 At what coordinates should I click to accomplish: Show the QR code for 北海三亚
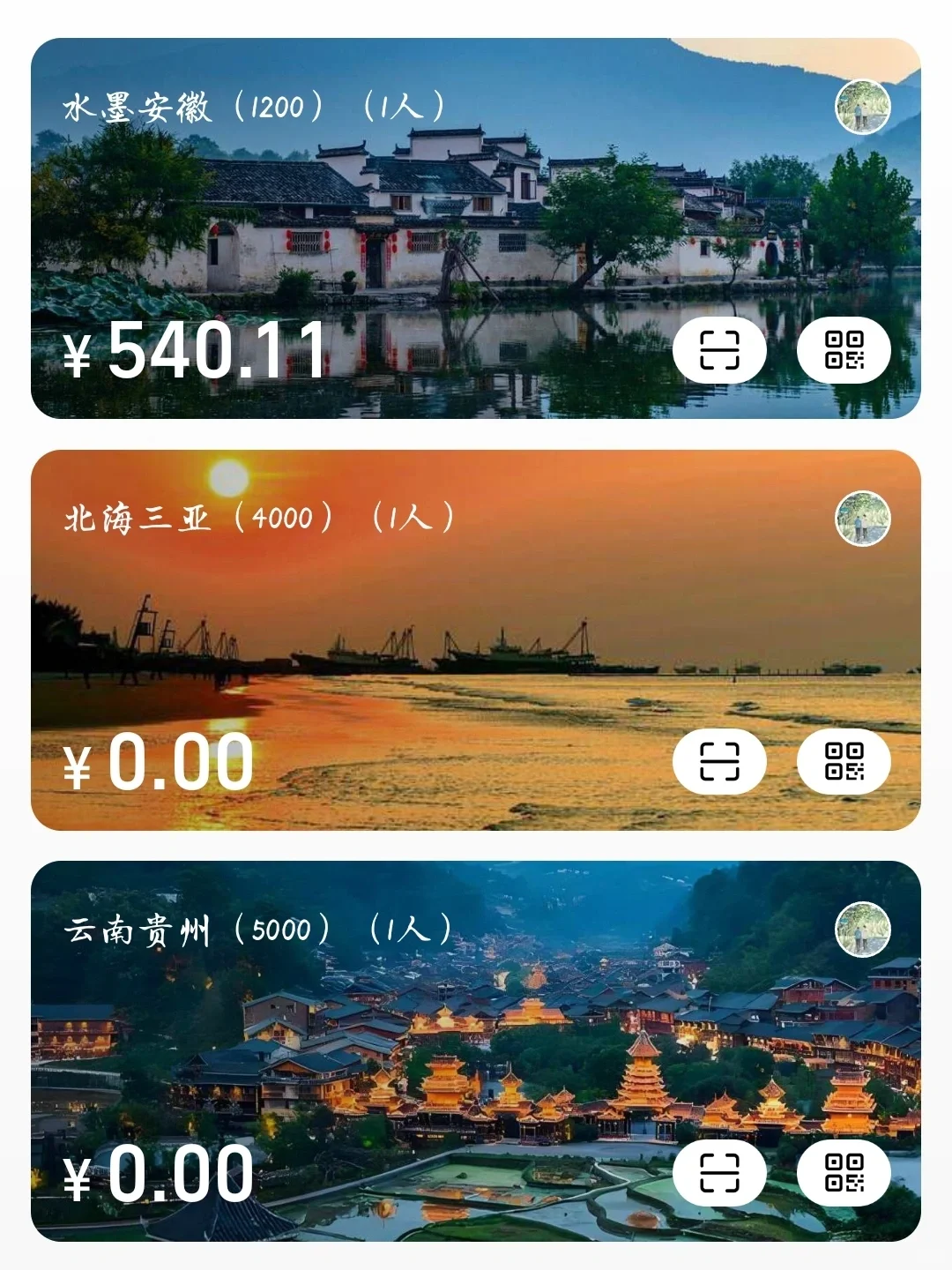point(844,761)
